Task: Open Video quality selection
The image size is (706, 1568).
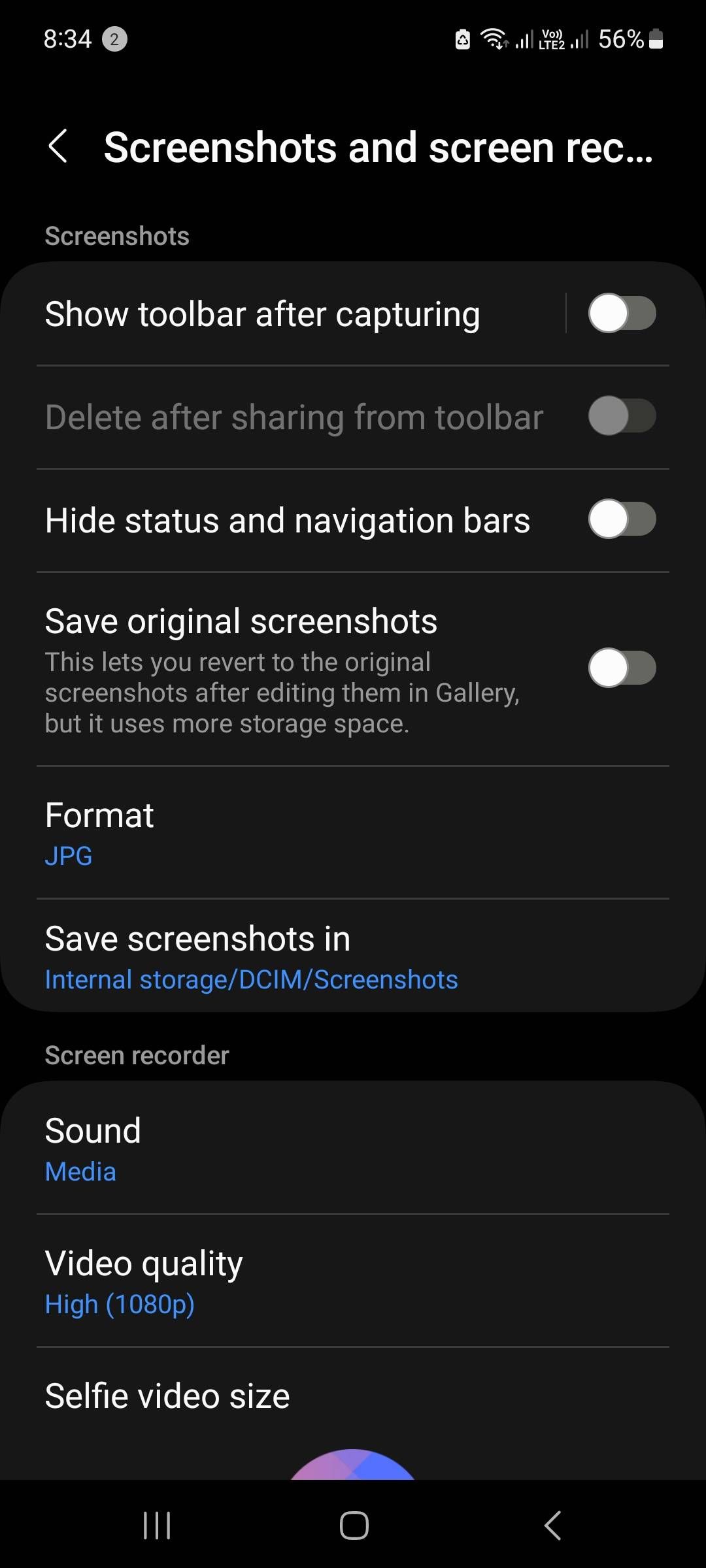Action: click(x=353, y=1281)
